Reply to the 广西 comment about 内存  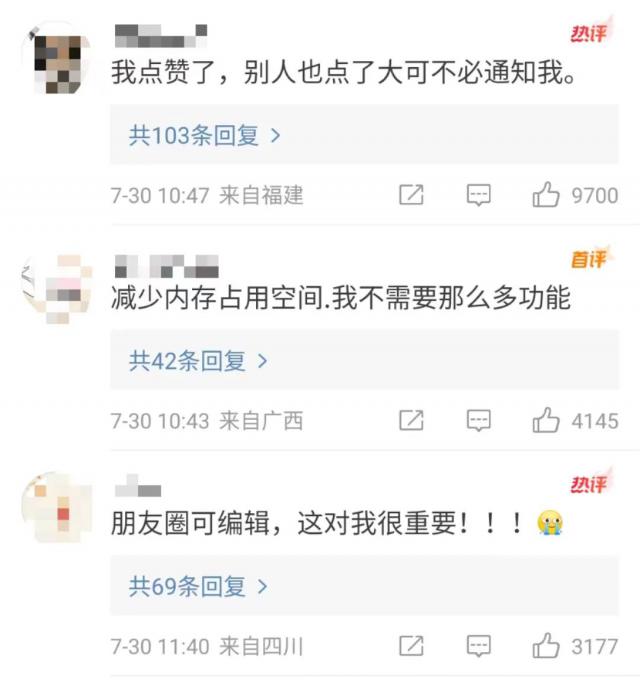pos(479,421)
